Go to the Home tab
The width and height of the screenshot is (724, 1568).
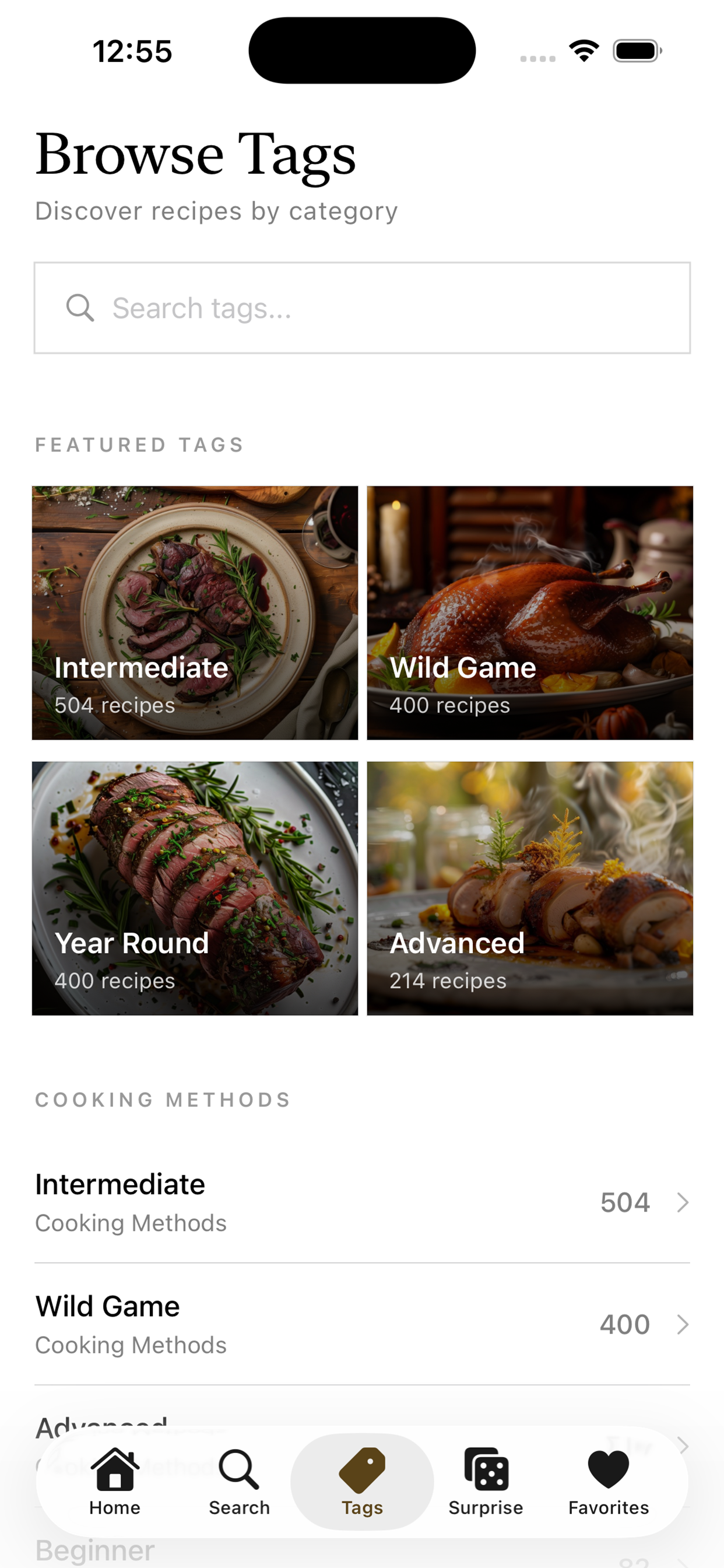pyautogui.click(x=115, y=1481)
